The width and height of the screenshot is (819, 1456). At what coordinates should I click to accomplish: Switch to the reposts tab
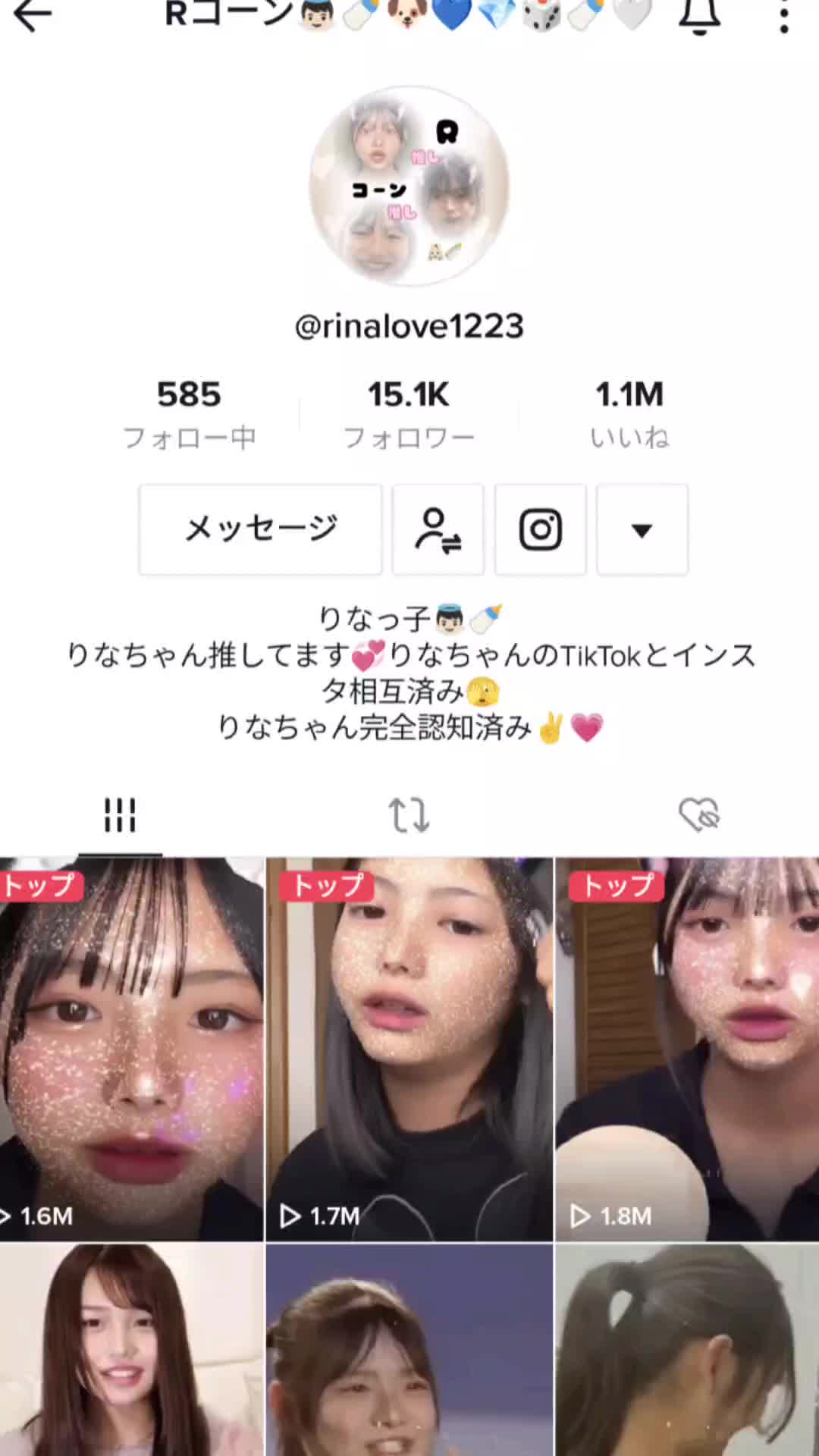(409, 815)
